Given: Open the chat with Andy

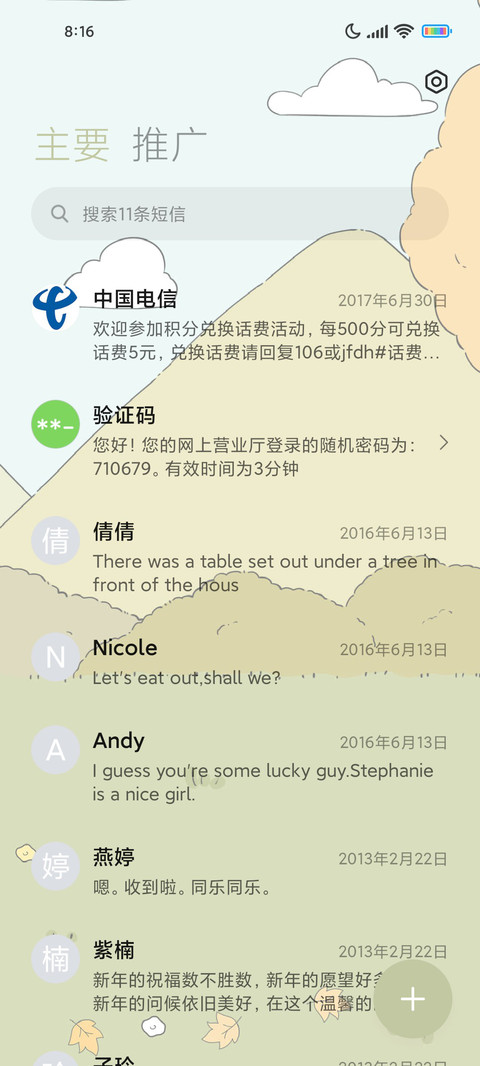Looking at the screenshot, I should click(240, 767).
